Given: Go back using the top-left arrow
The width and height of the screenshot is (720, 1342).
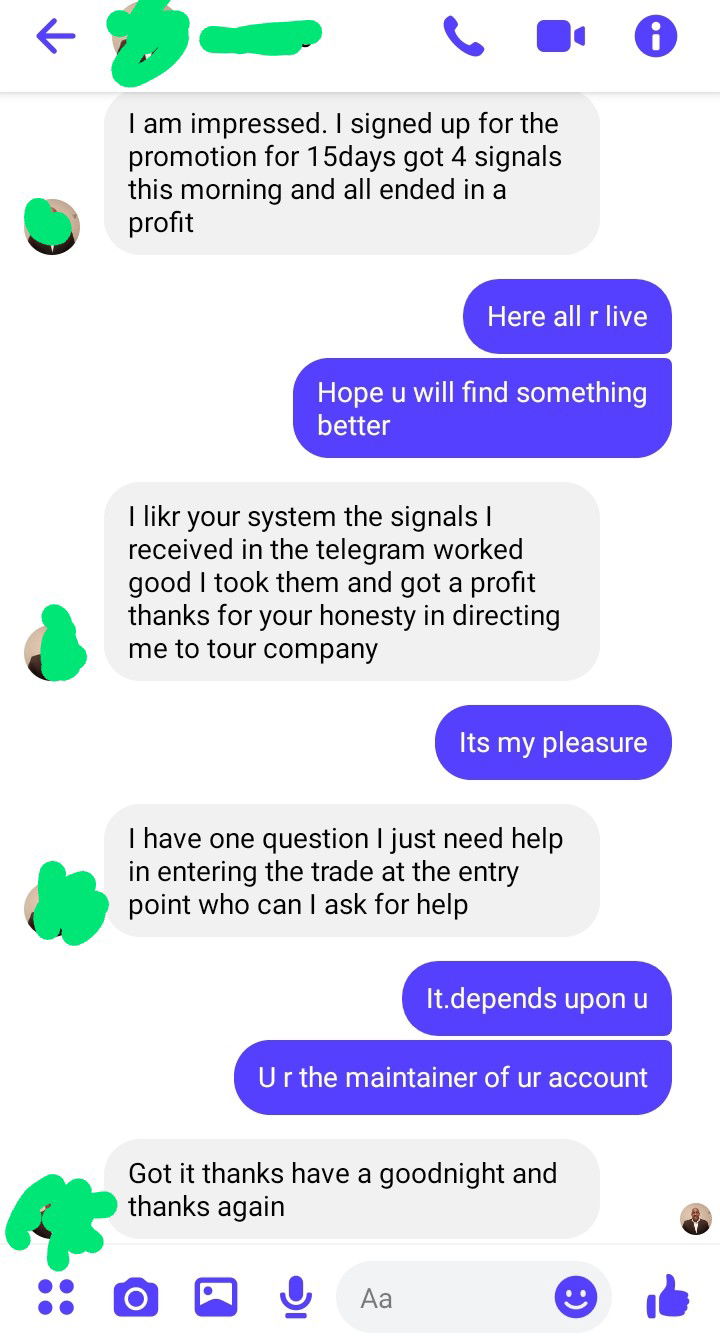Looking at the screenshot, I should click(56, 38).
